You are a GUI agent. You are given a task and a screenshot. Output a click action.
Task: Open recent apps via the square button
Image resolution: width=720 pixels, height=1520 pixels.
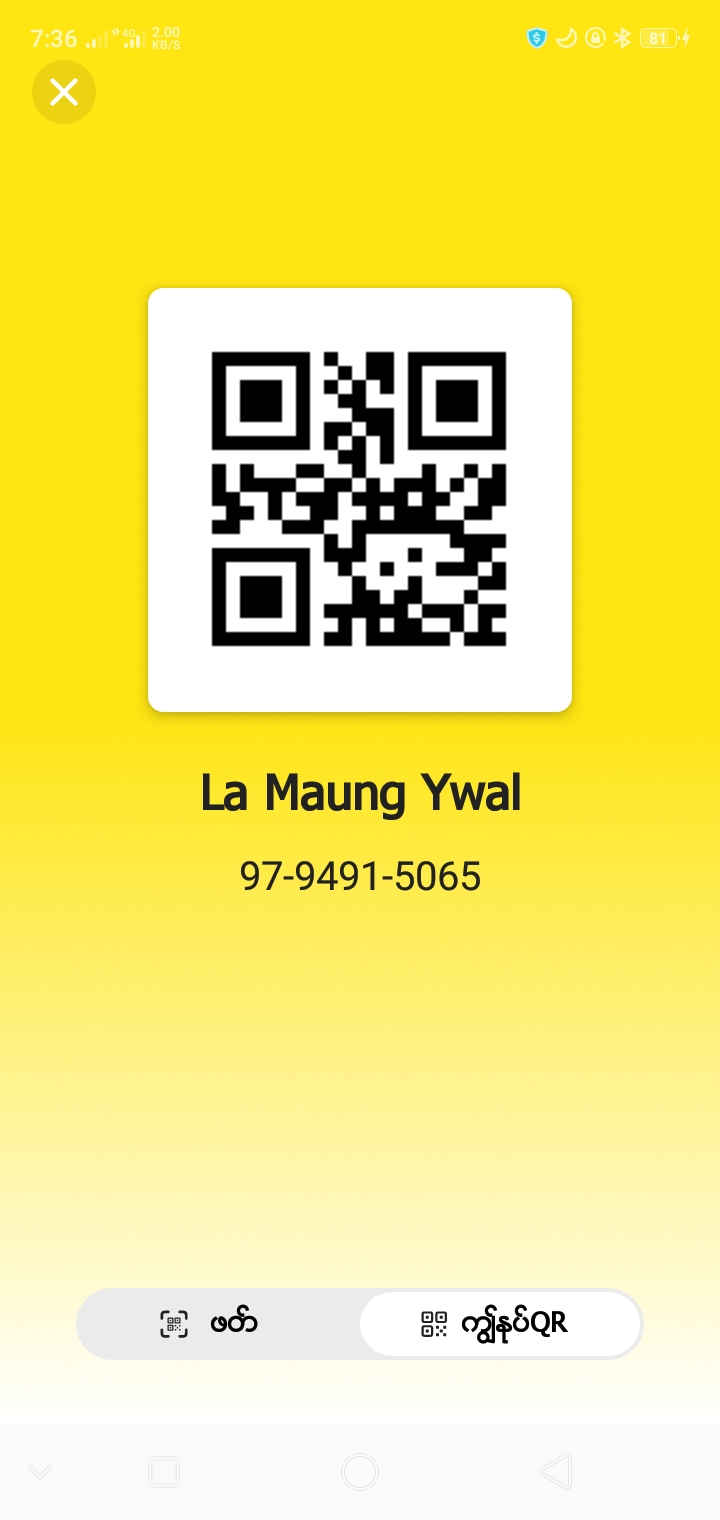tap(163, 1471)
